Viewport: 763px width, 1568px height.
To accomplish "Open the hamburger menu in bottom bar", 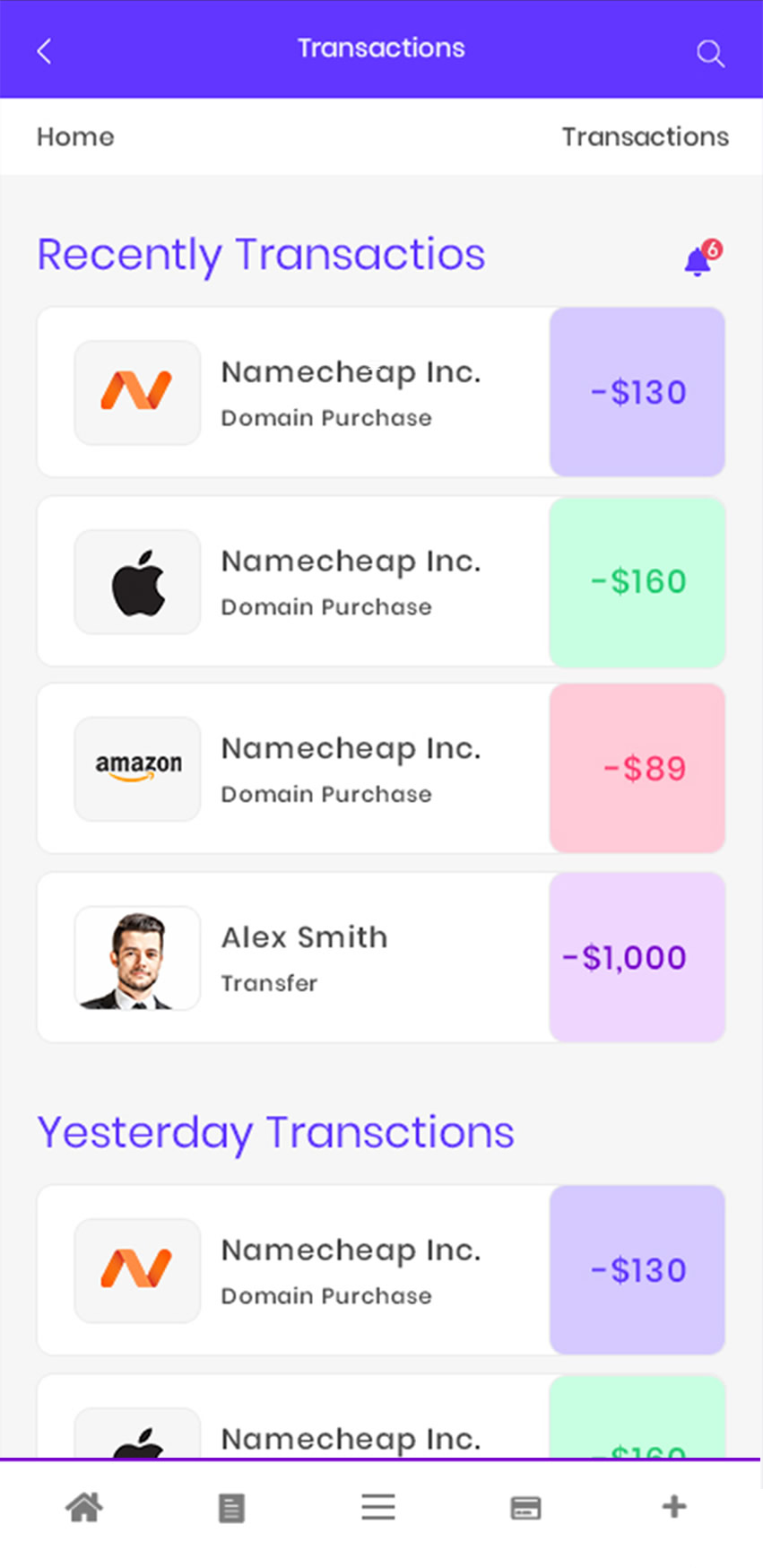I will tap(378, 1507).
